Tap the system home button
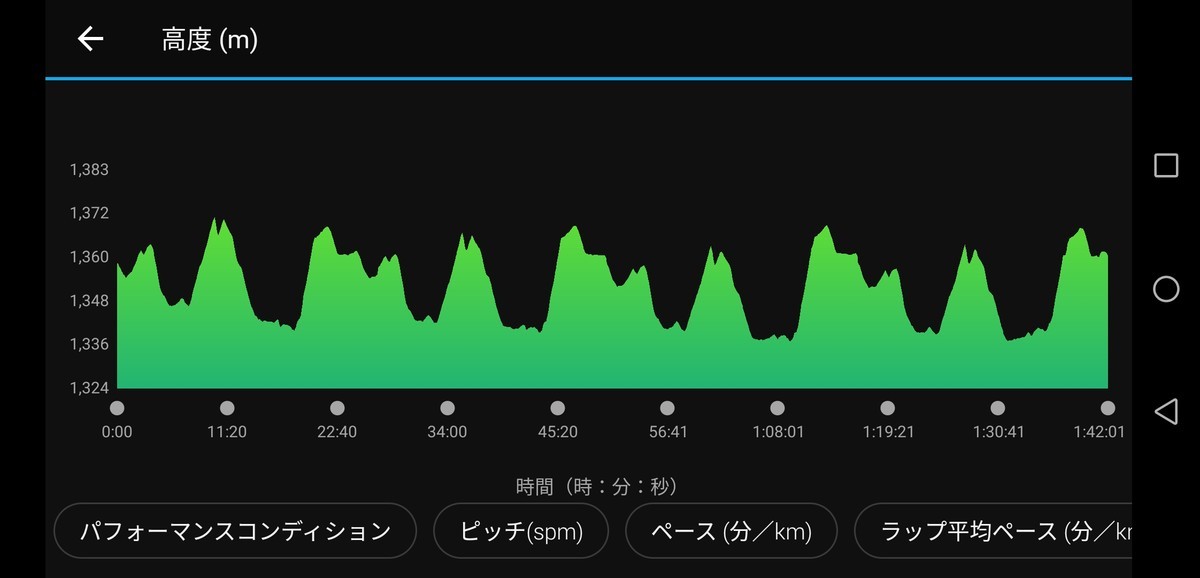 click(1166, 289)
